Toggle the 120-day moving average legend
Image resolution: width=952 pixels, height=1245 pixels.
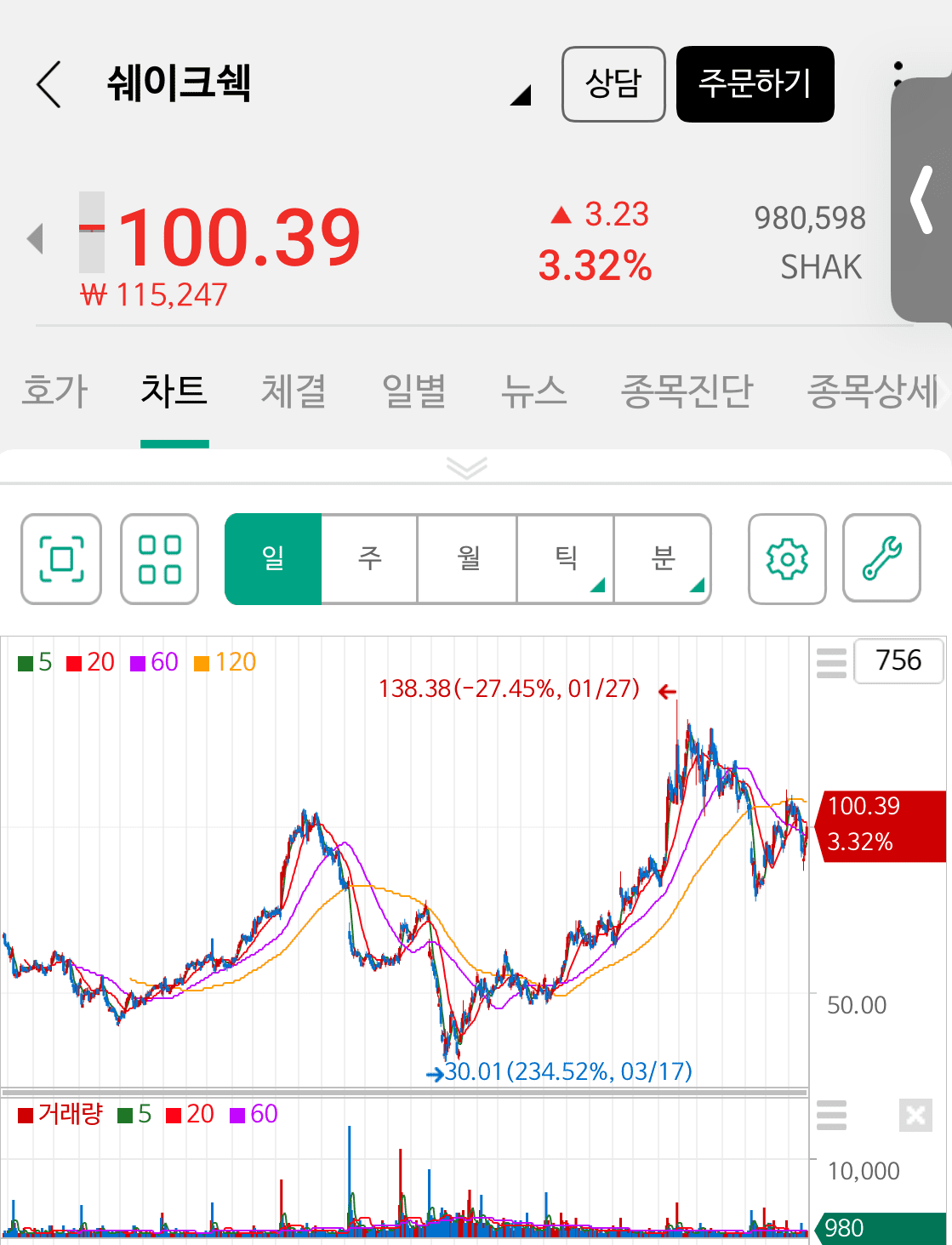[x=223, y=661]
